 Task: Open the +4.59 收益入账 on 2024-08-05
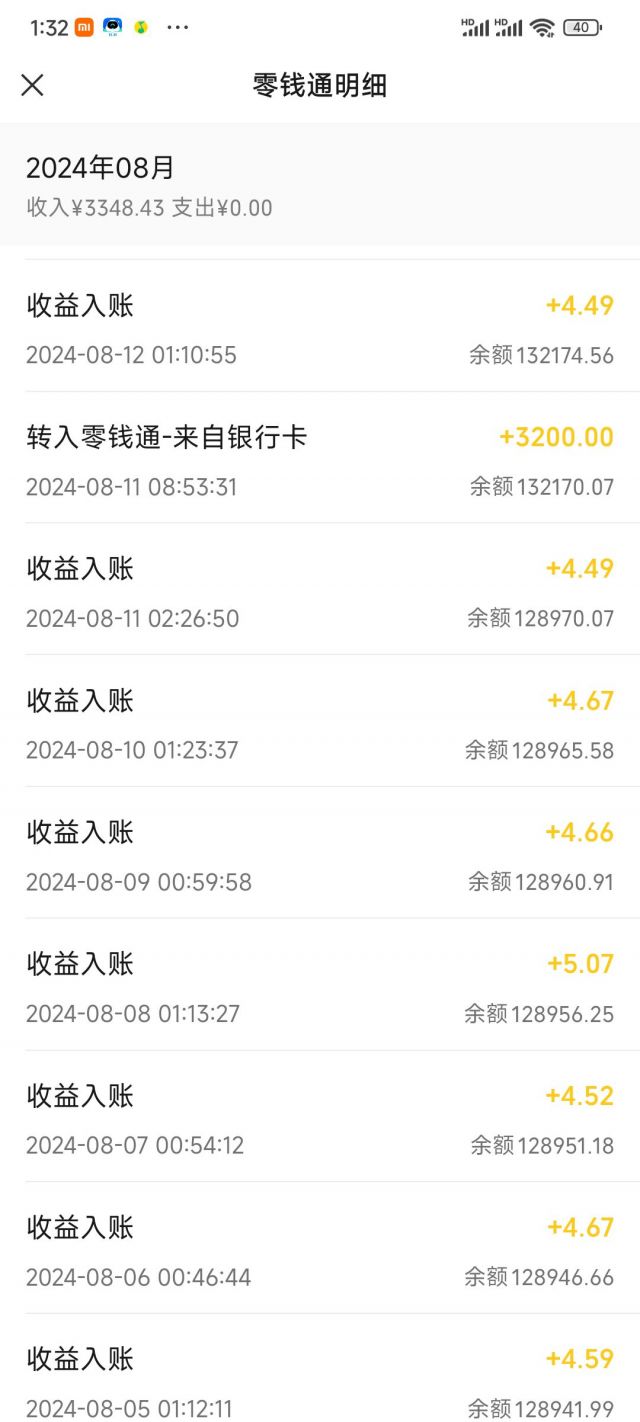[320, 1380]
